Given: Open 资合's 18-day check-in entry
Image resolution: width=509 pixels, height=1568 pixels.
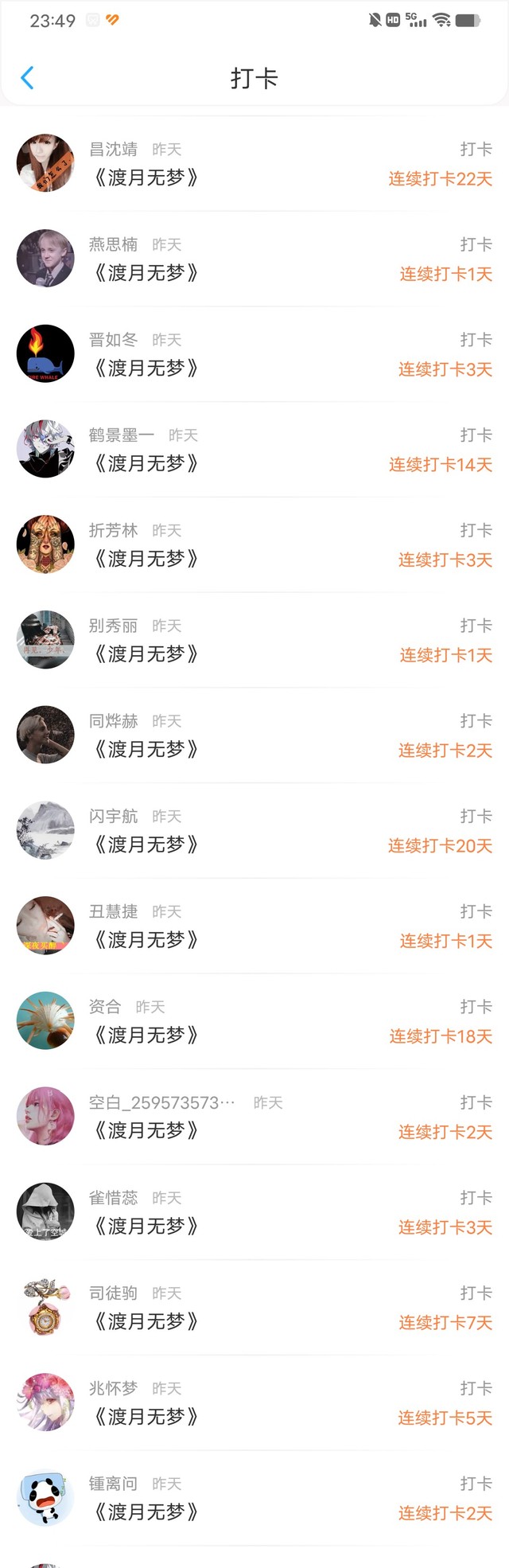Looking at the screenshot, I should click(254, 1021).
